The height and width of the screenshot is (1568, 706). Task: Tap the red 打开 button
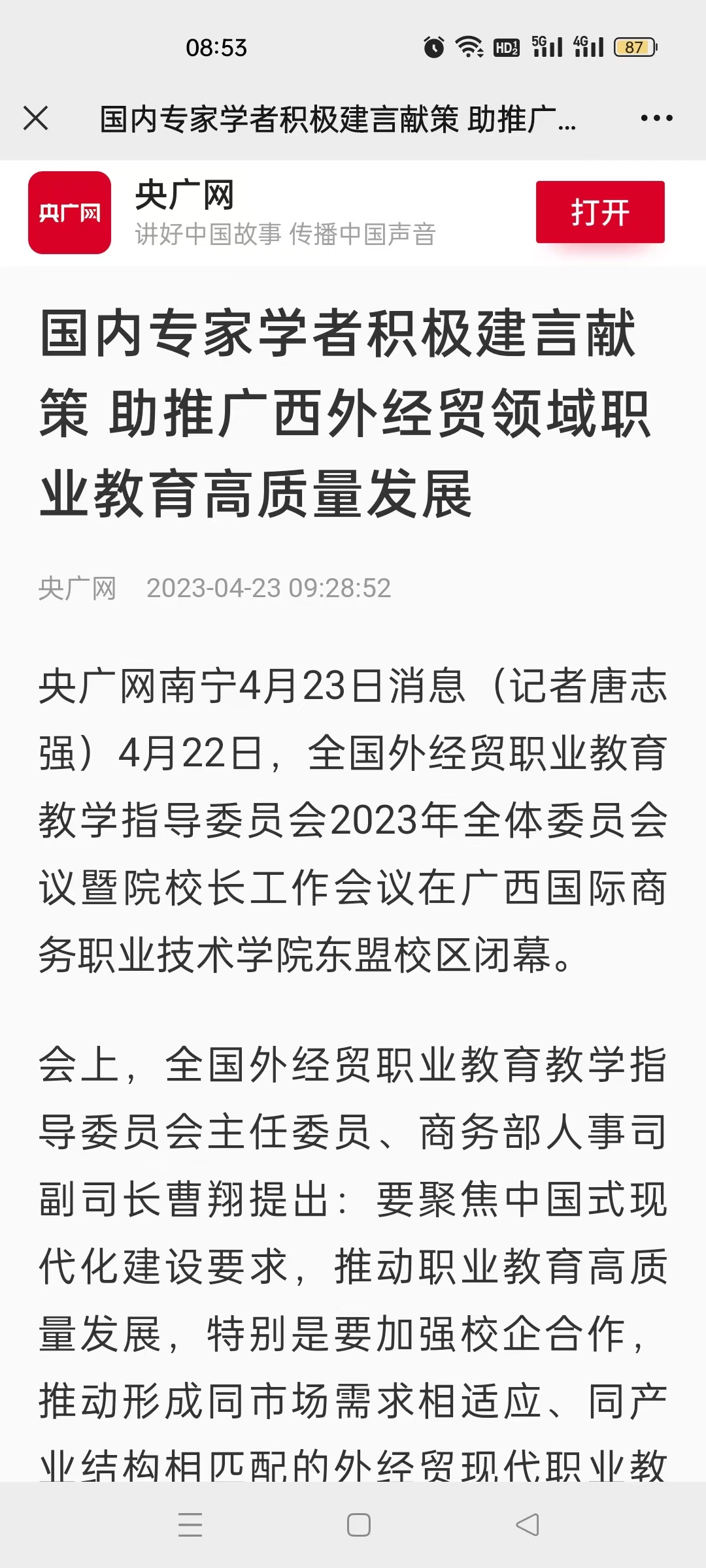(x=599, y=212)
